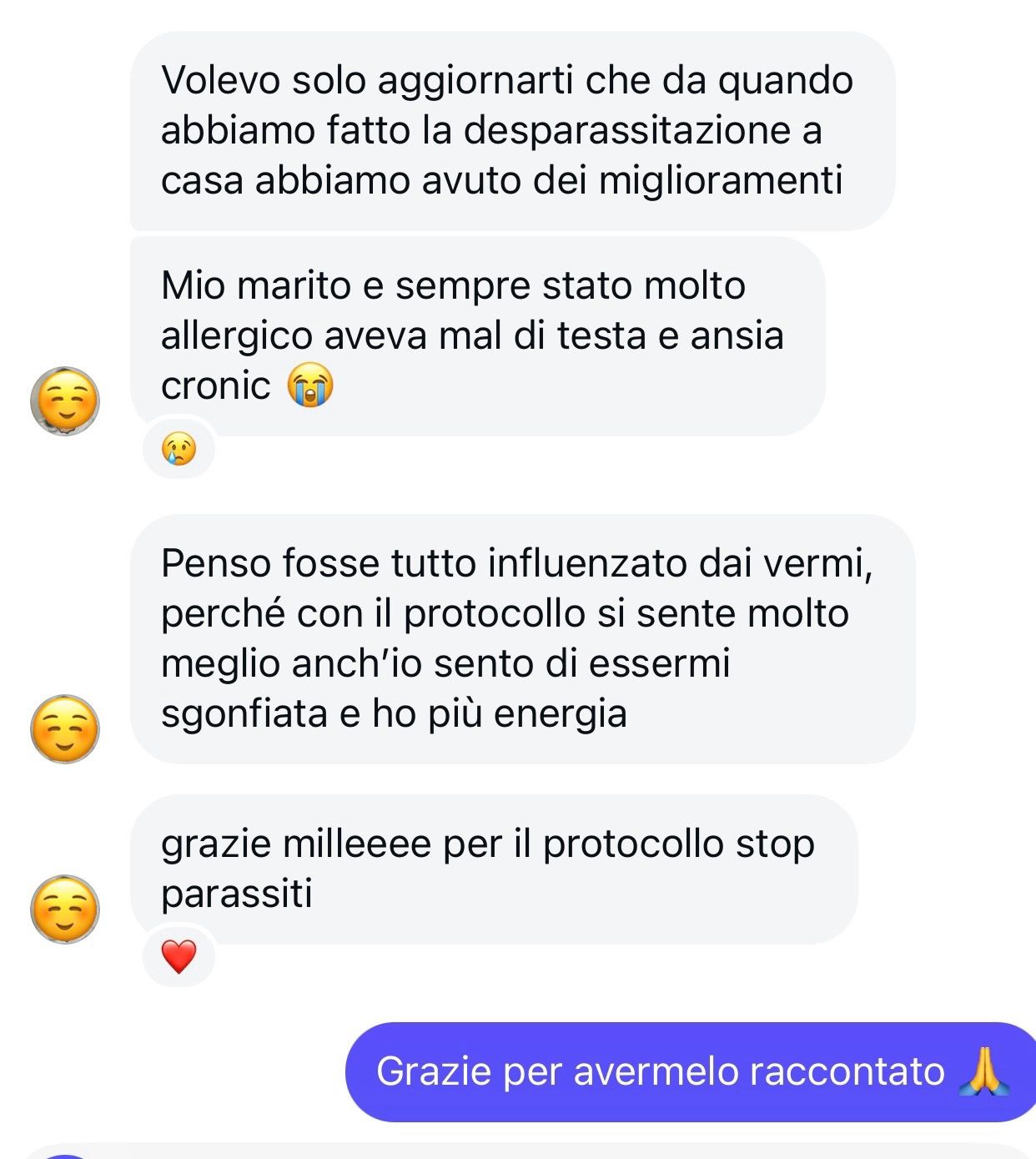
Task: View the crying reaction under 'Mio marito' message
Action: 179,449
